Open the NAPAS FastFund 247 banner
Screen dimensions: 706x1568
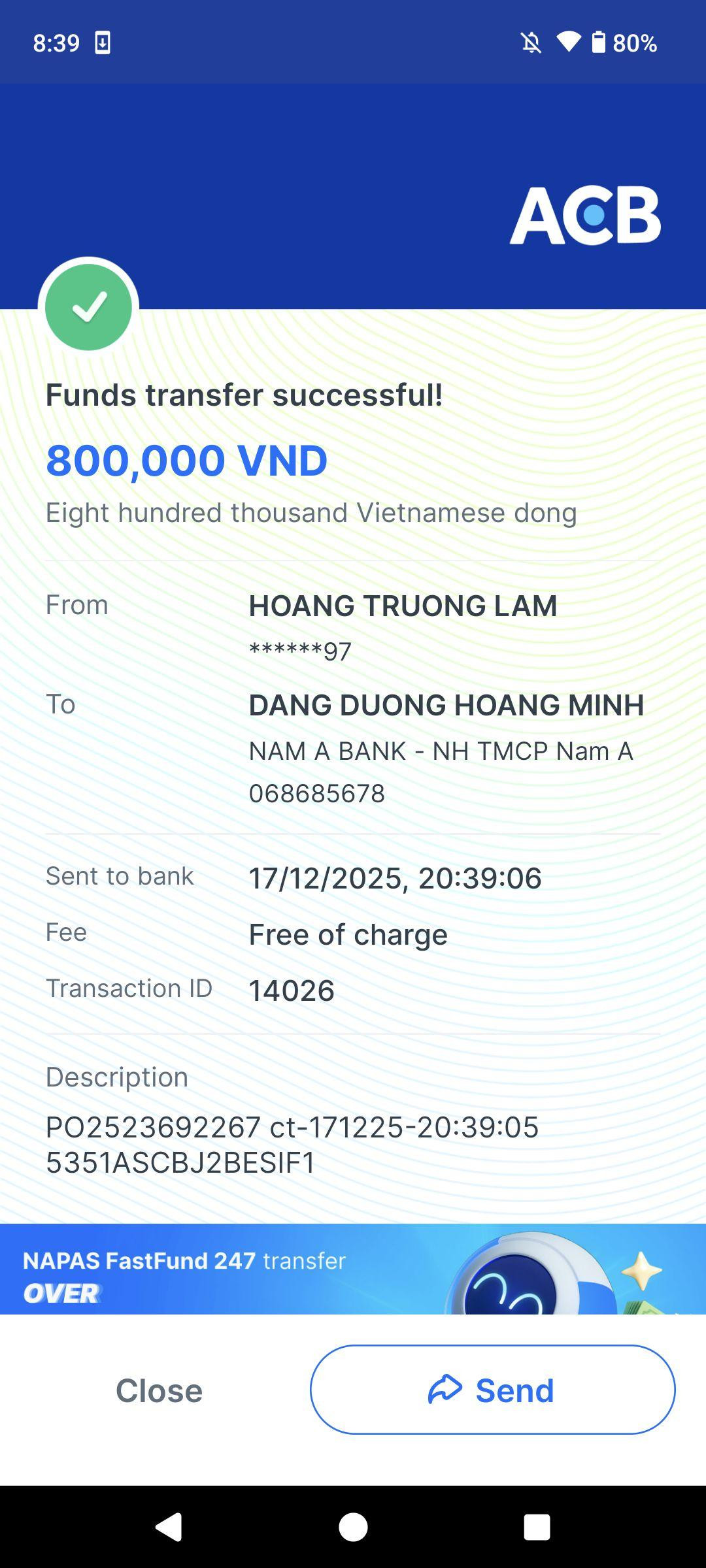coord(353,1269)
